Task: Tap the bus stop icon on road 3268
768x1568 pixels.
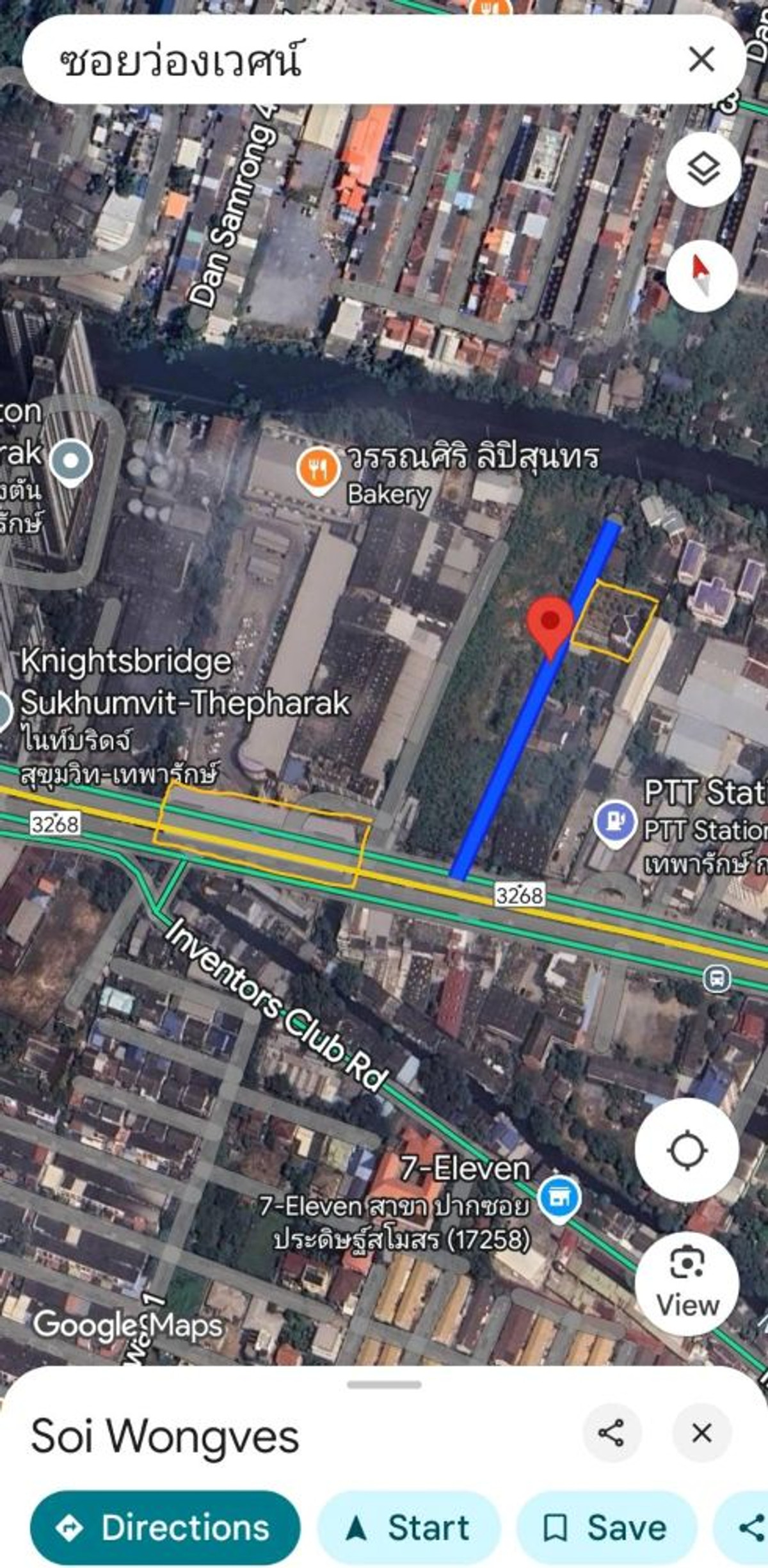Action: click(717, 978)
